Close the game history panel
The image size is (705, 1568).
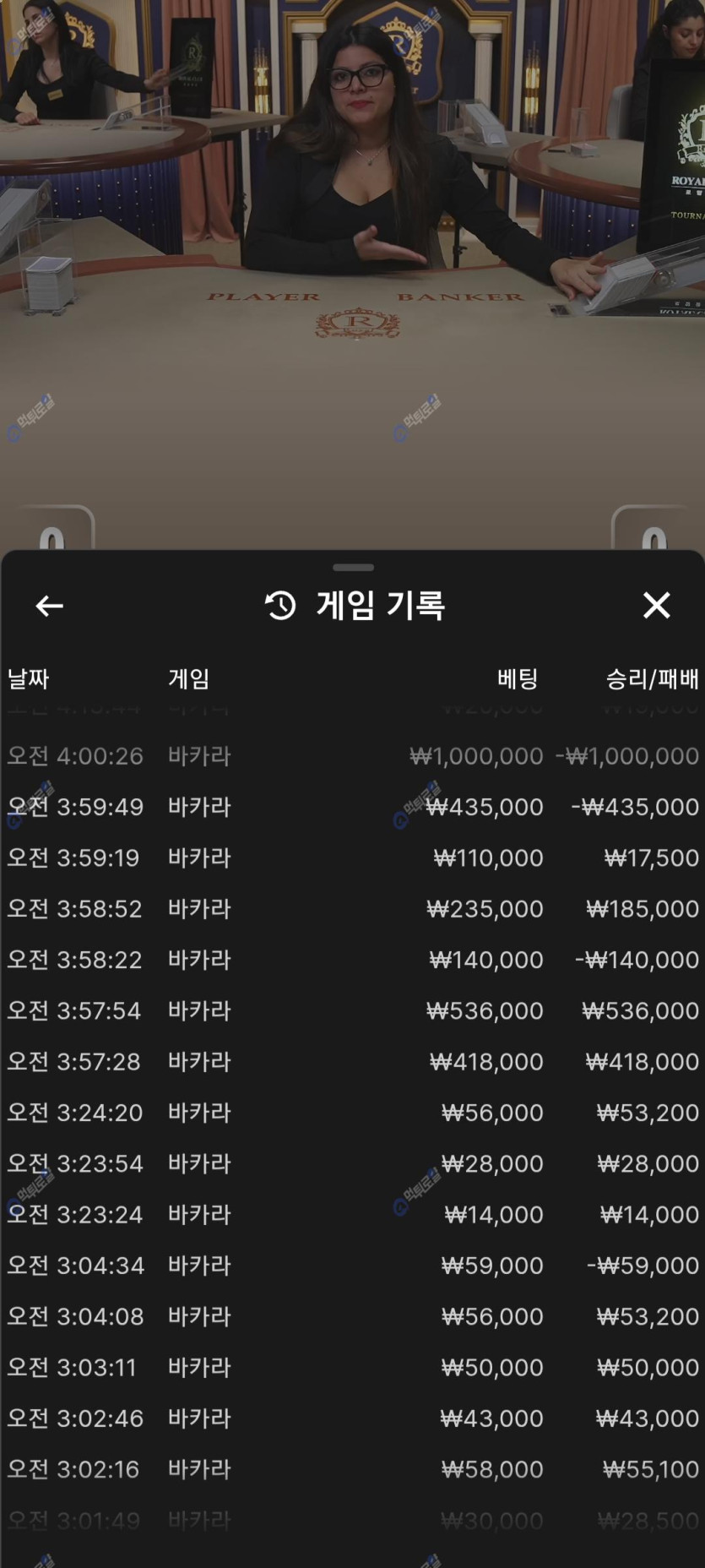(656, 606)
